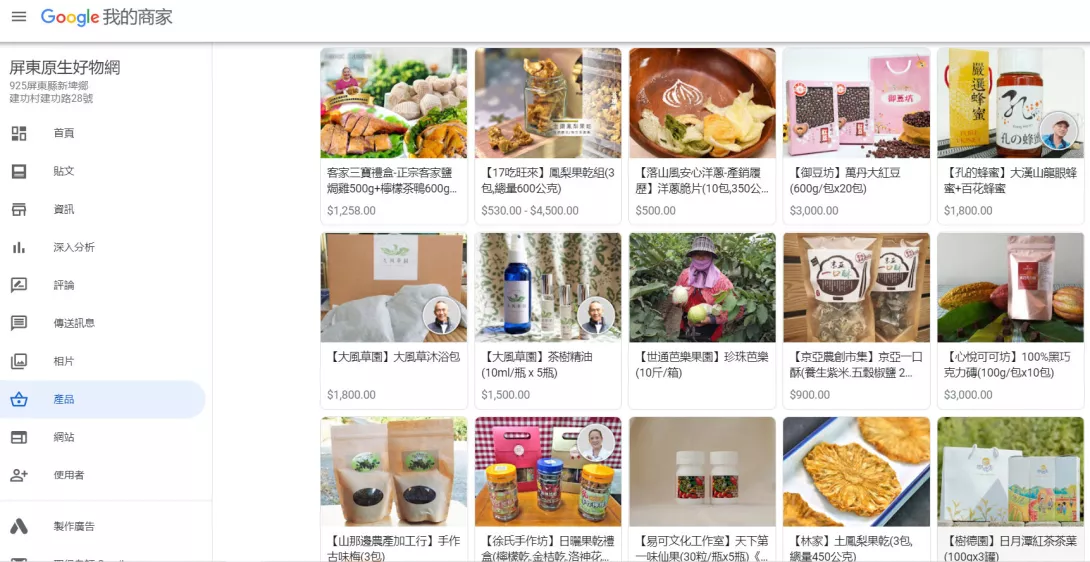View 深入分析 insights

coord(74,247)
